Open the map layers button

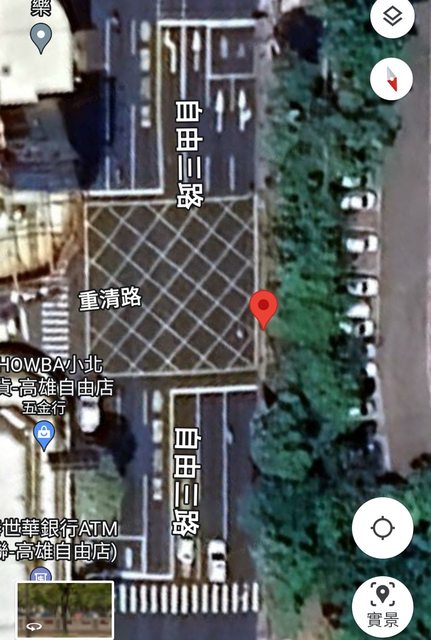[x=392, y=17]
